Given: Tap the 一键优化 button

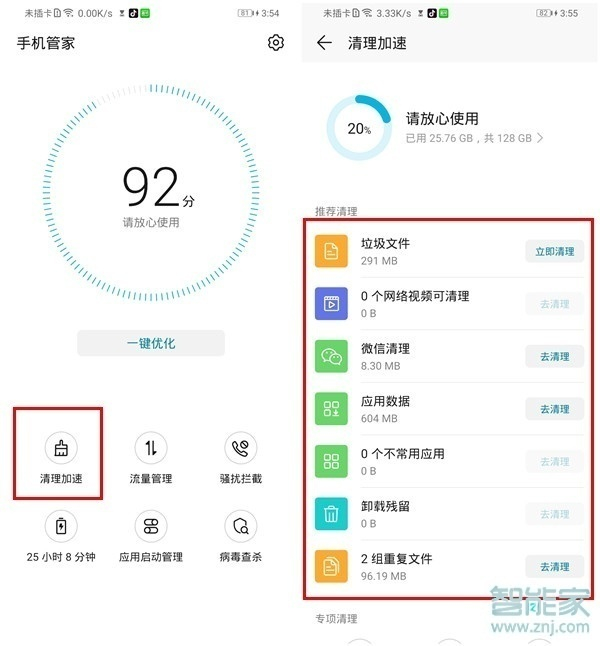Looking at the screenshot, I should pyautogui.click(x=151, y=343).
